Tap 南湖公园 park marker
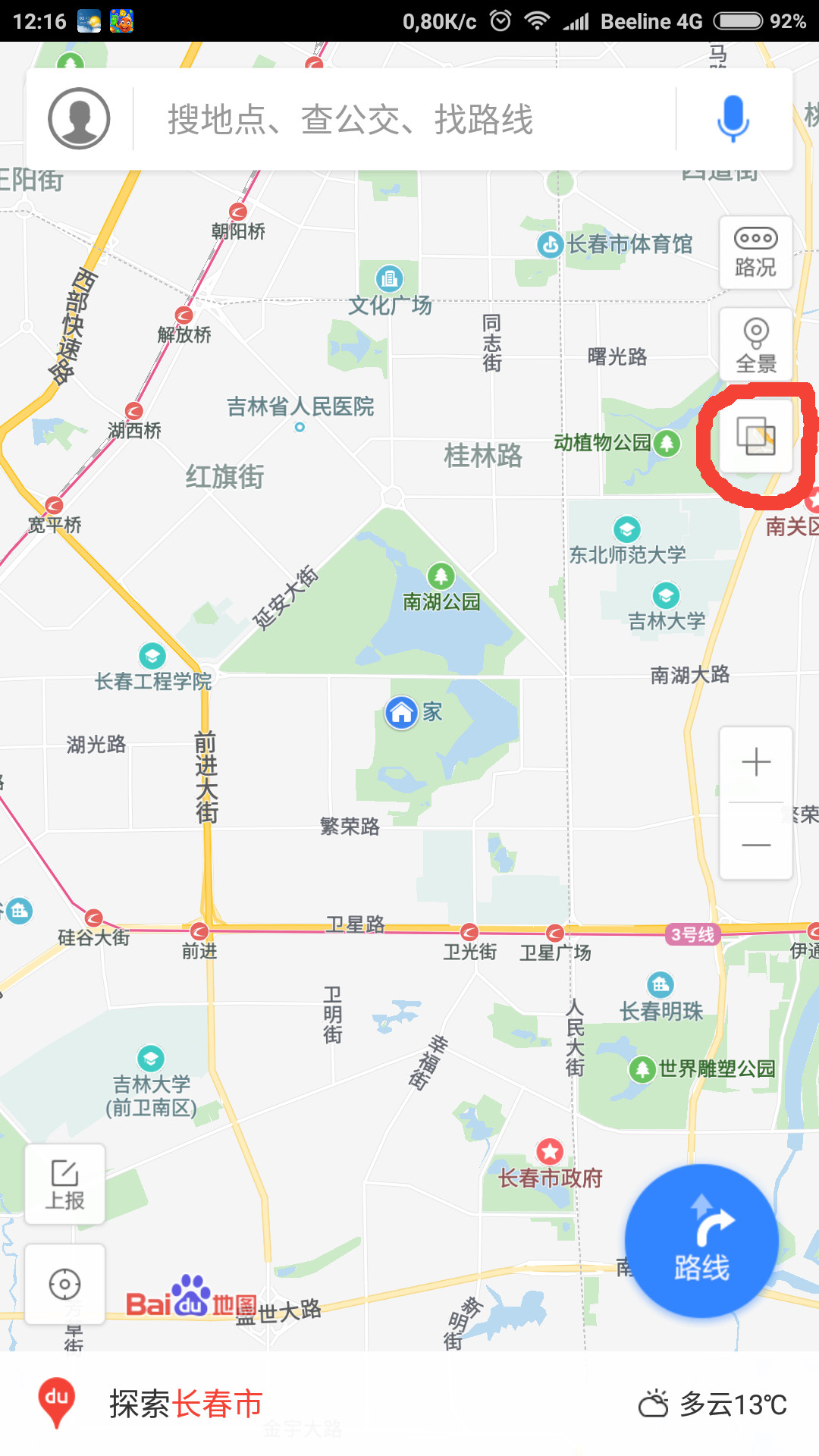The image size is (819, 1456). click(x=441, y=577)
